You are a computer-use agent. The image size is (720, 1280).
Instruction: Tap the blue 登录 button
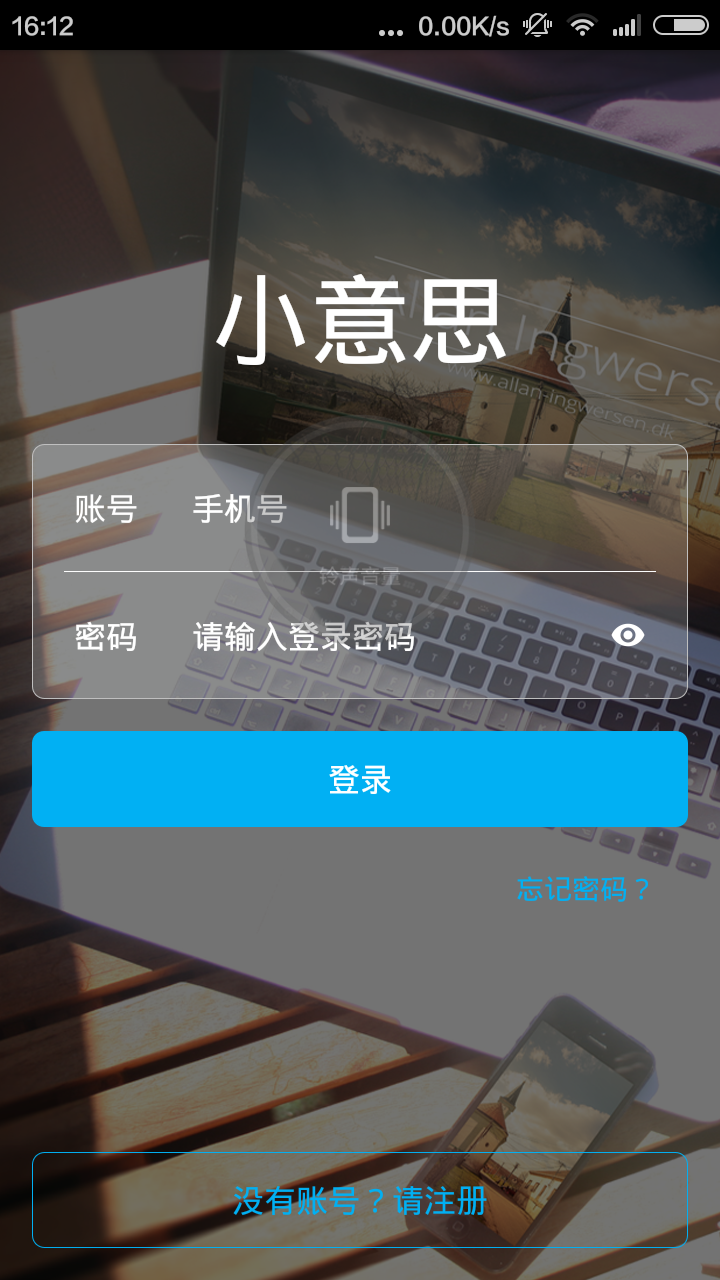360,779
